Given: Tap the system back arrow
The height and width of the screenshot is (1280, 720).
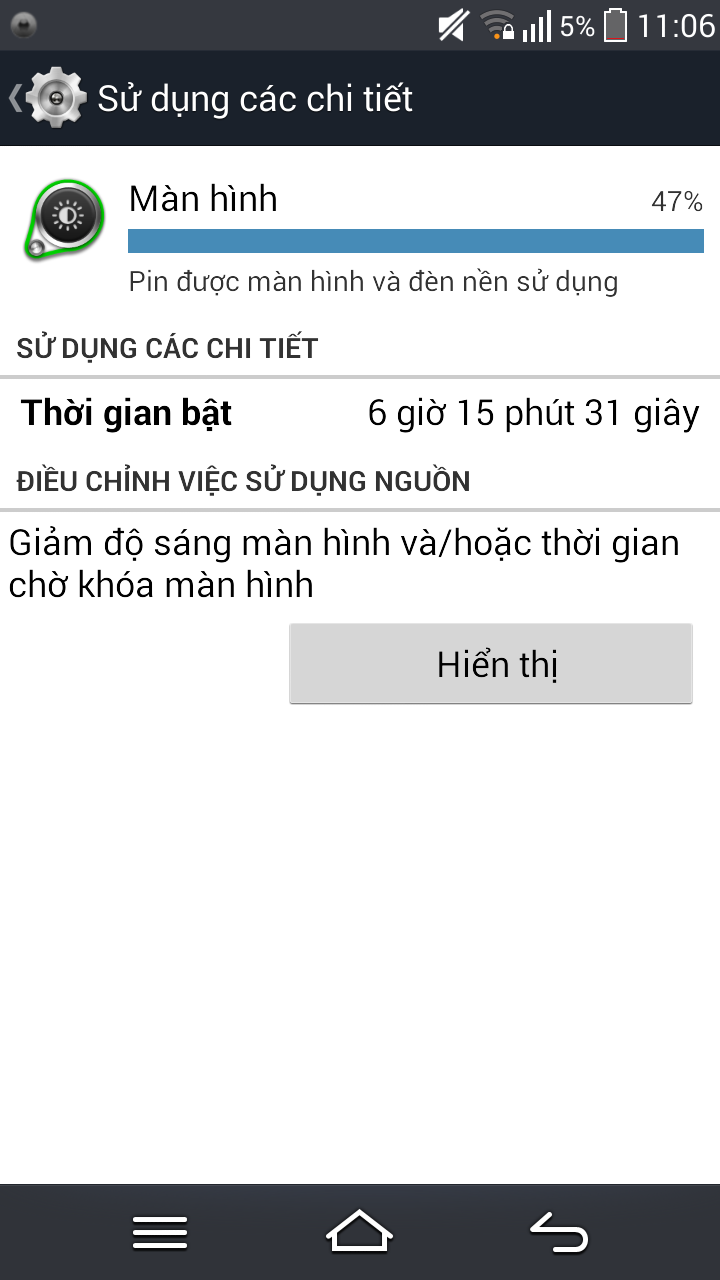Looking at the screenshot, I should click(558, 1232).
